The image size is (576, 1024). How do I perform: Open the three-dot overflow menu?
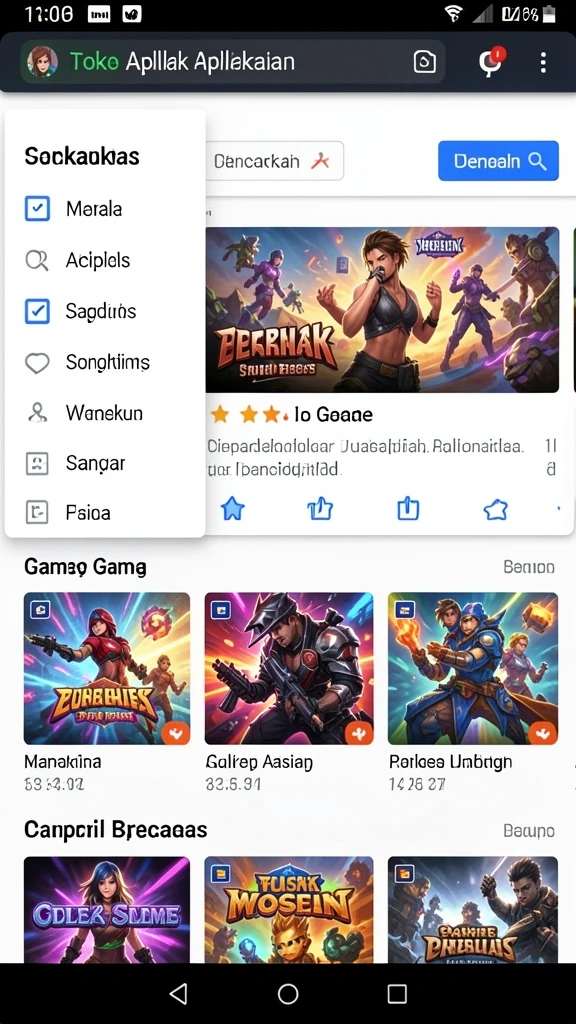543,63
